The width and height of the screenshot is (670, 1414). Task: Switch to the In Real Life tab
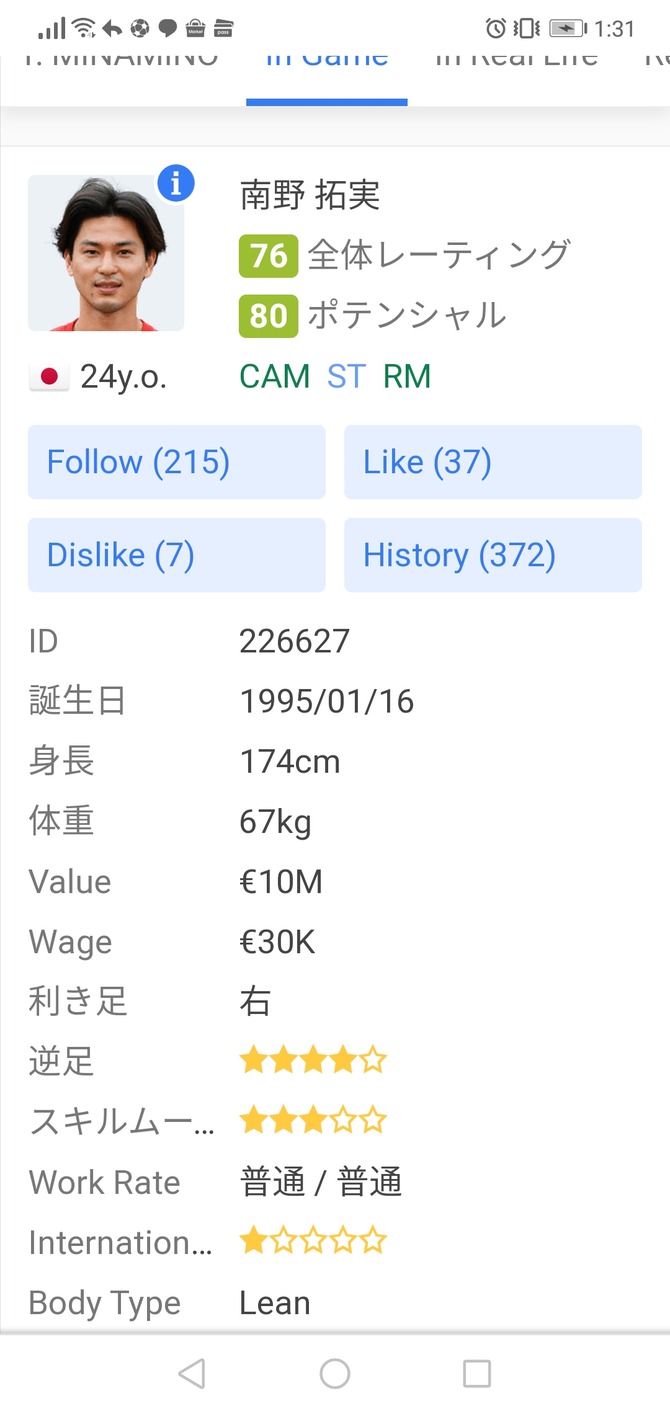[x=516, y=57]
